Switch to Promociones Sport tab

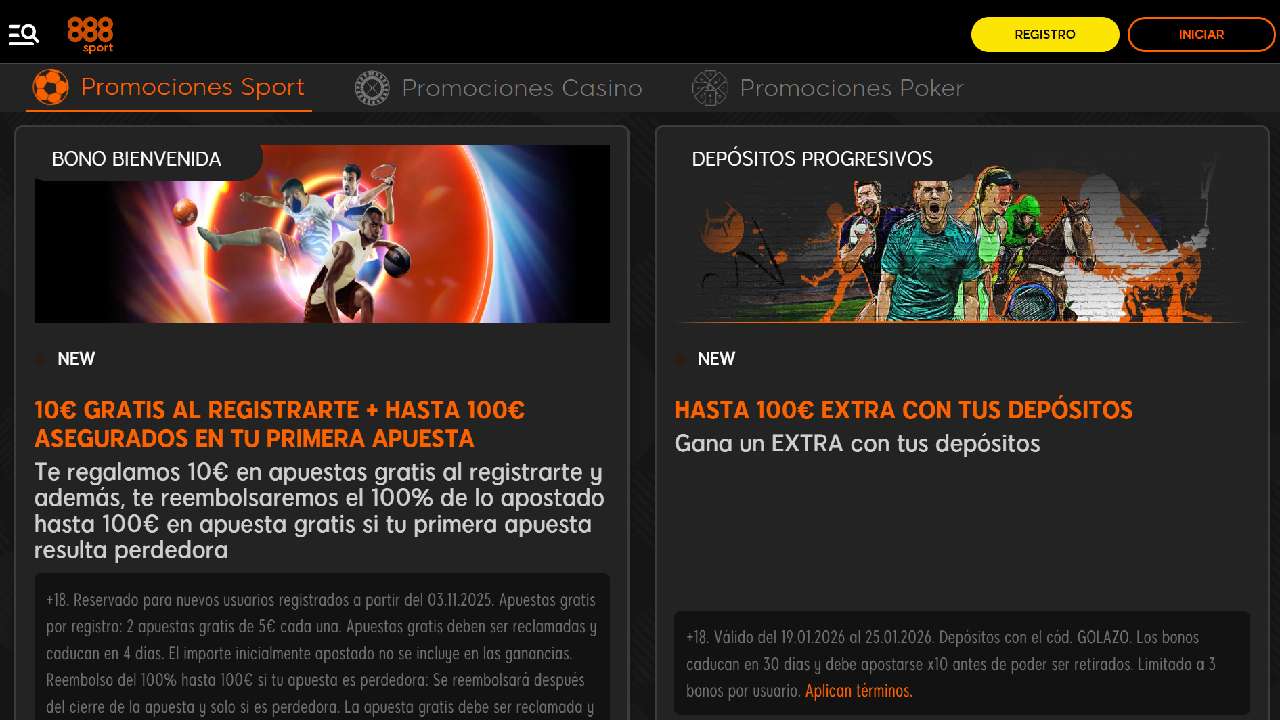click(x=169, y=88)
